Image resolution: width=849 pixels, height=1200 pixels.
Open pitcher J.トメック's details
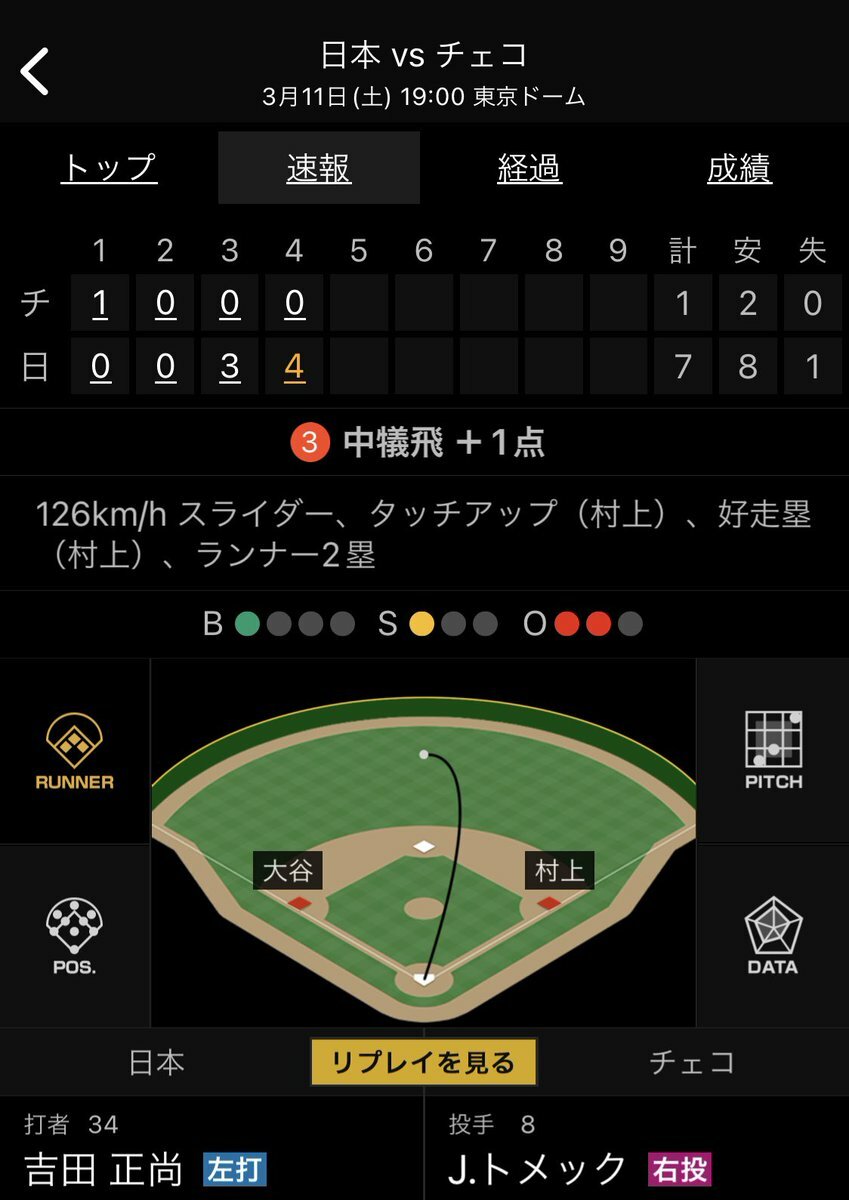[540, 1168]
